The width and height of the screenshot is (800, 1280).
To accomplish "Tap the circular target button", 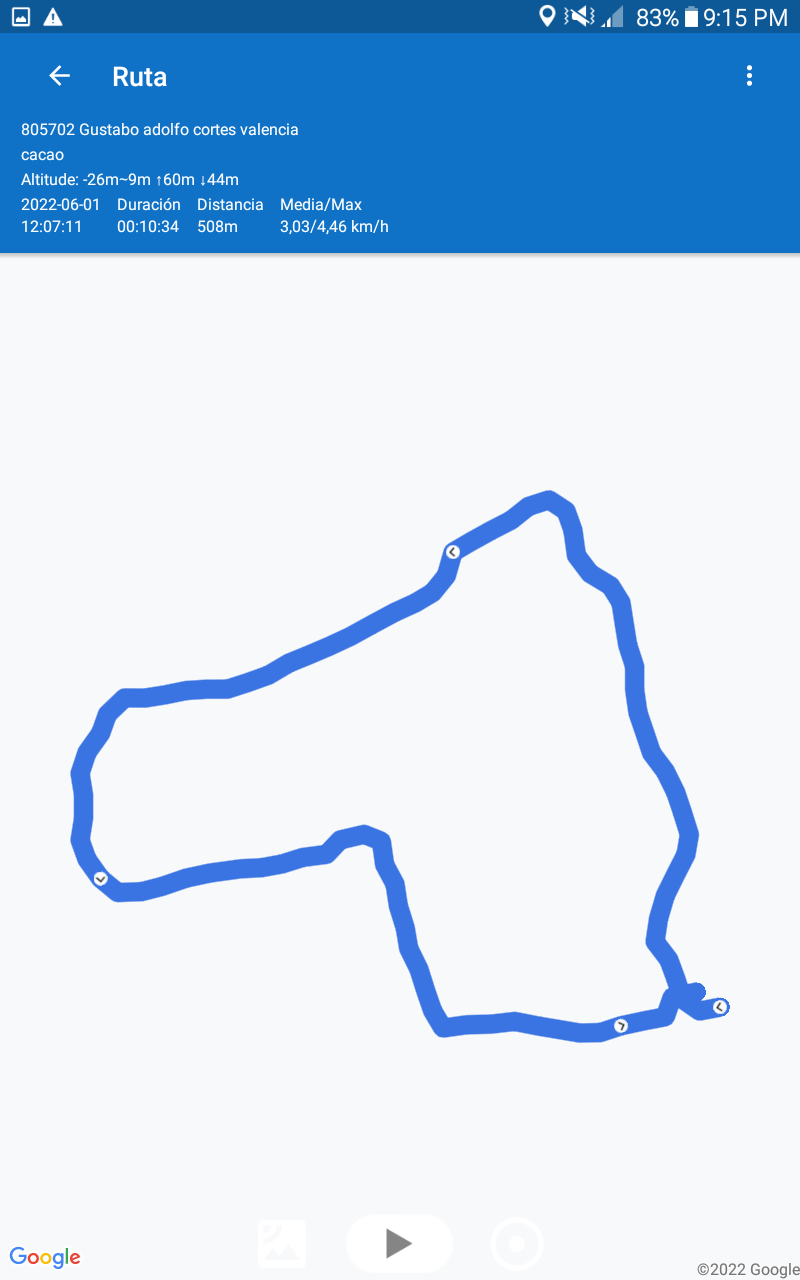I will (x=517, y=1244).
